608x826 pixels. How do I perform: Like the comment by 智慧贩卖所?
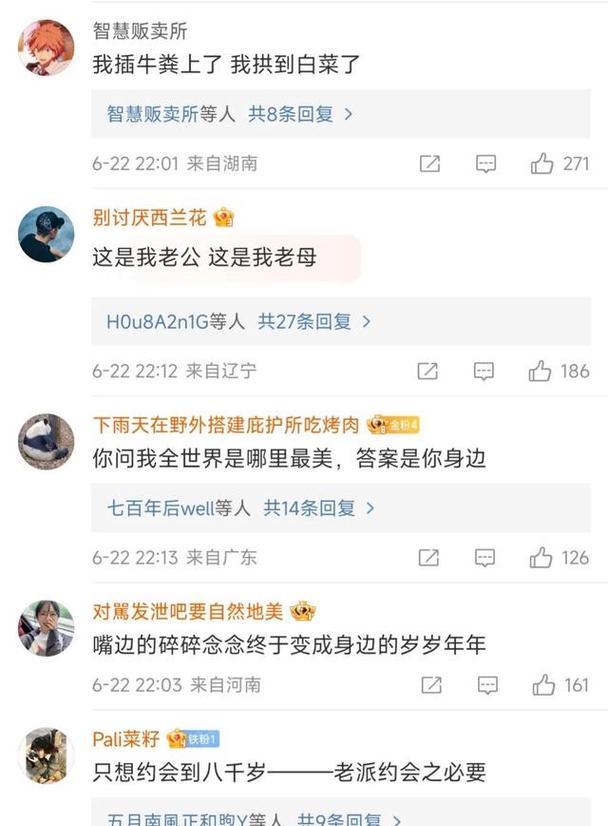pyautogui.click(x=543, y=163)
